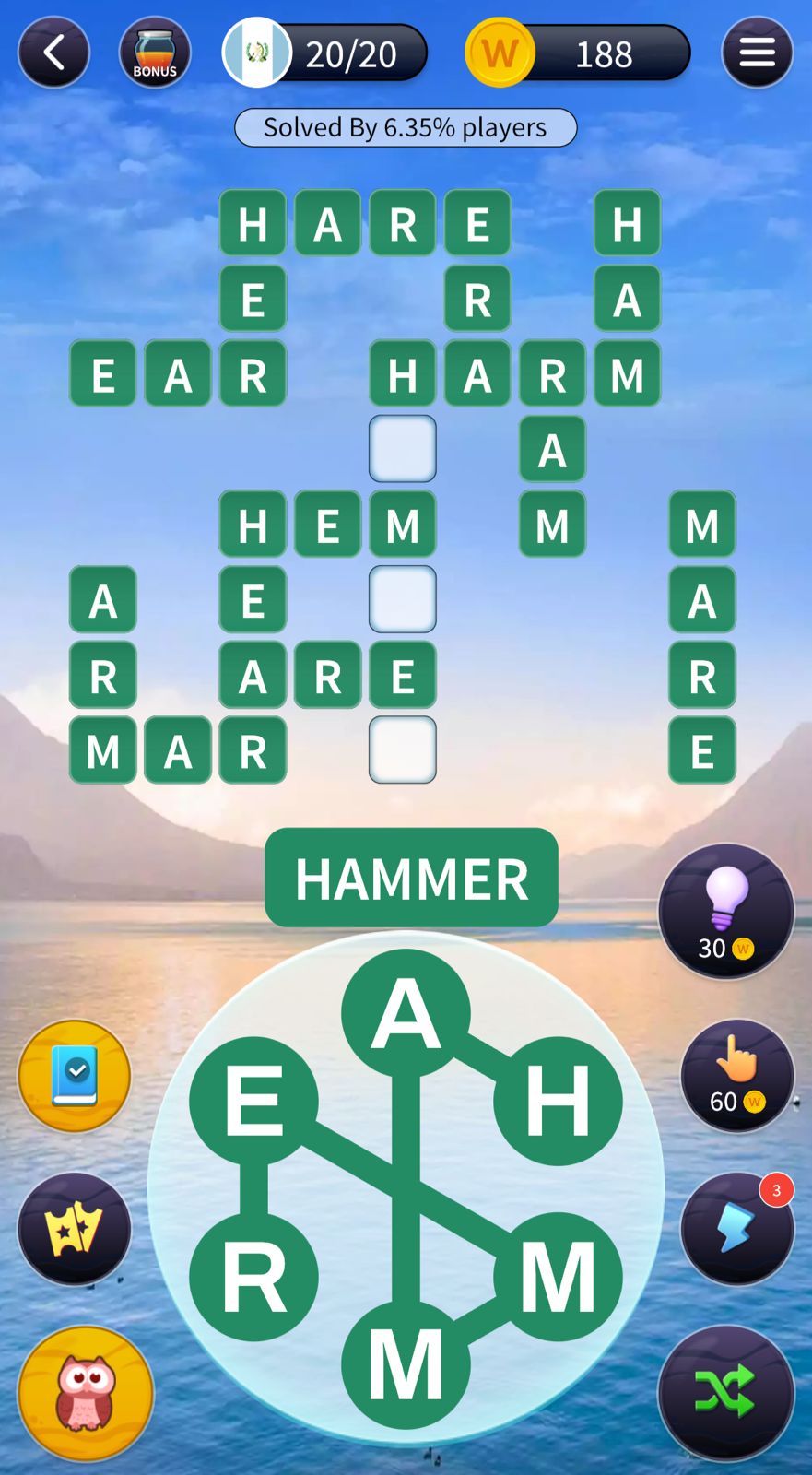
Task: Shuffle the letters in the wheel
Action: 726,1393
